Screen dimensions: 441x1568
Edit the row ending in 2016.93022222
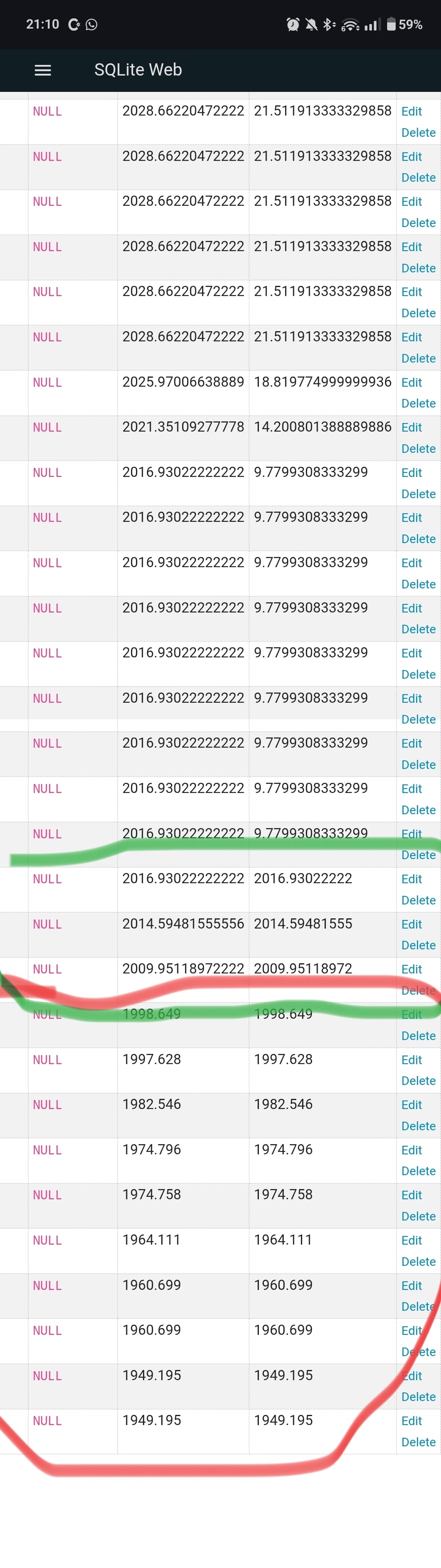[x=411, y=879]
